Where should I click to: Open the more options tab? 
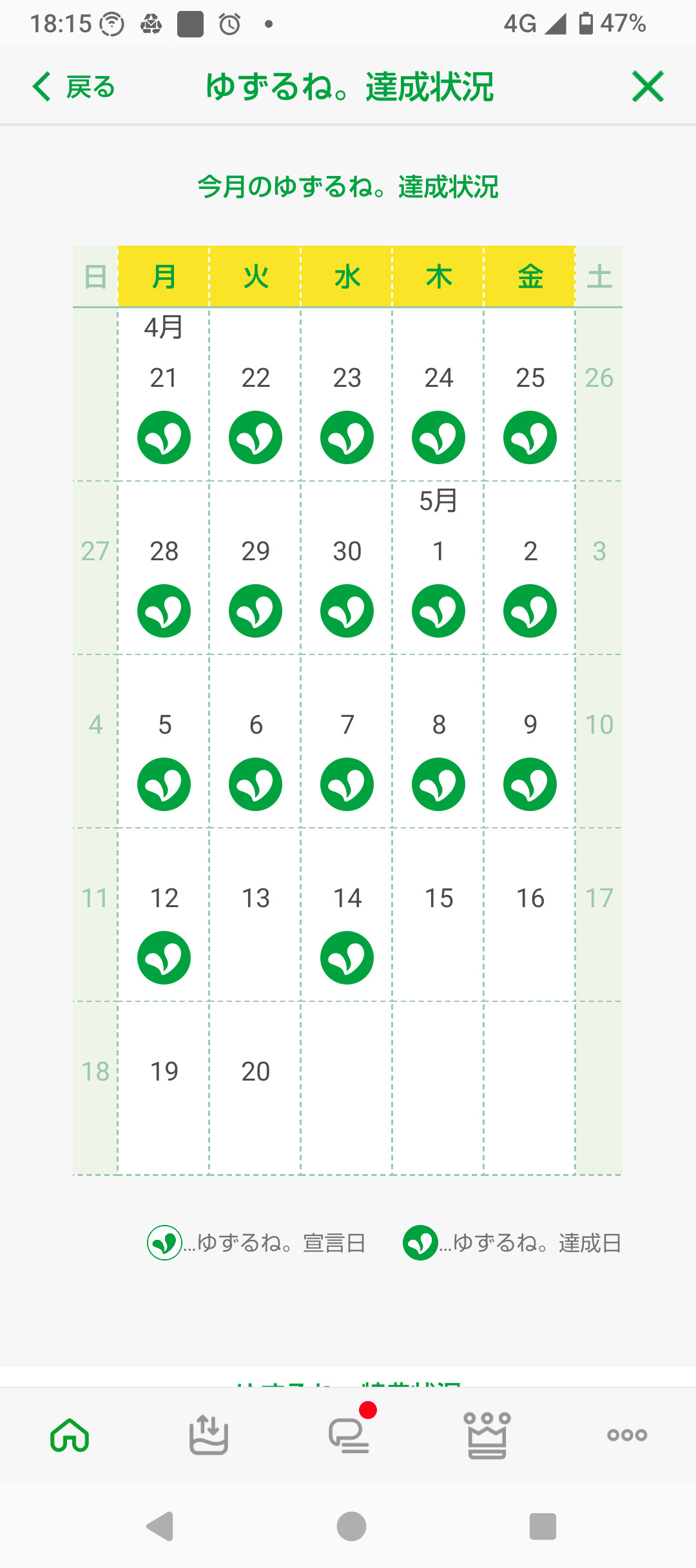click(627, 1435)
